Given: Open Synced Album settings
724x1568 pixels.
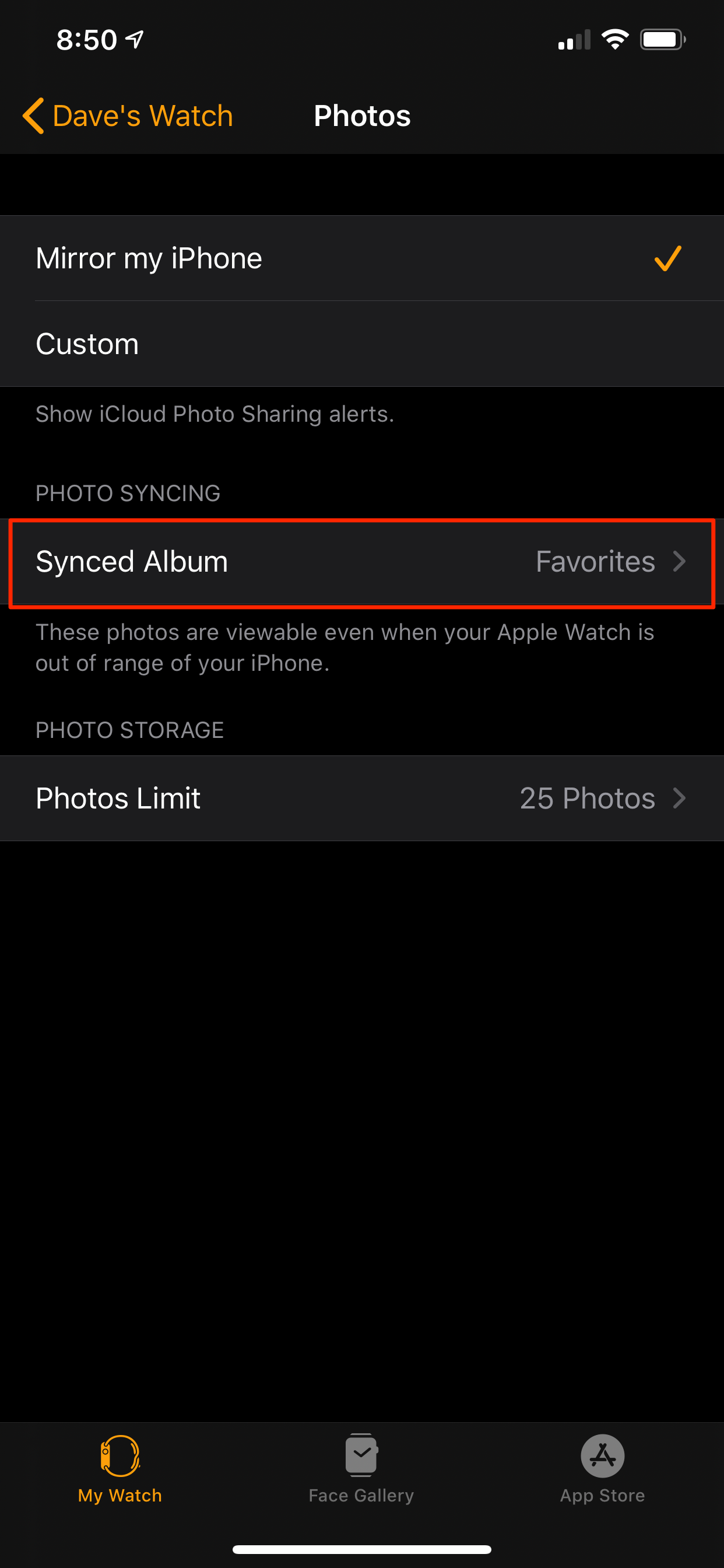Looking at the screenshot, I should [x=361, y=561].
